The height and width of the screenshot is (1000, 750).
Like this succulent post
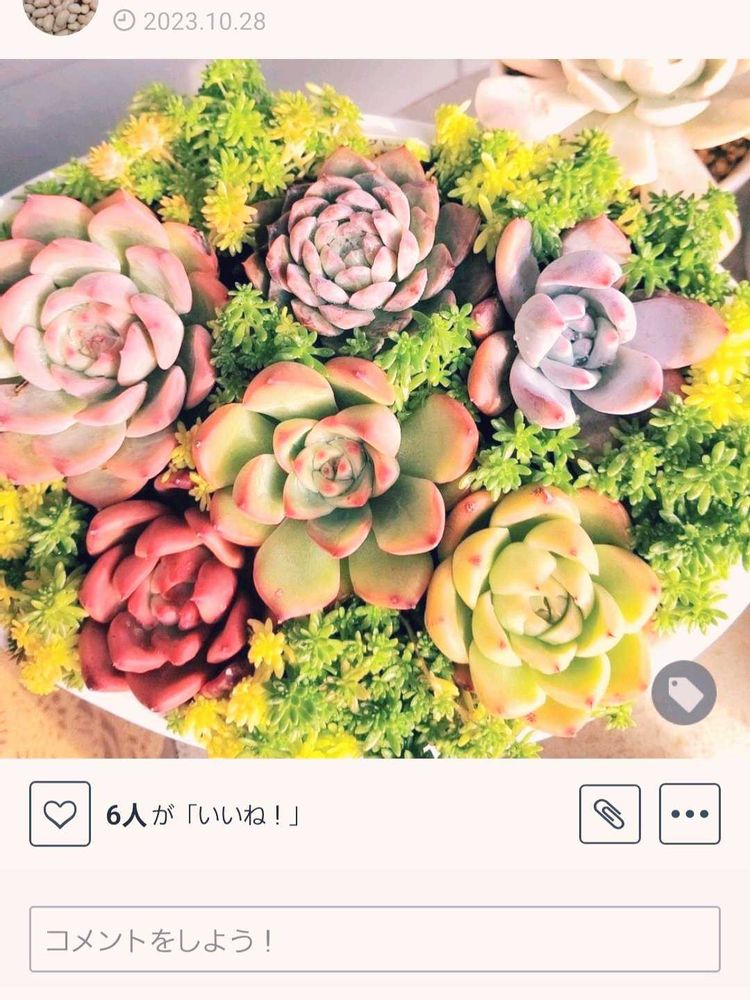60,814
